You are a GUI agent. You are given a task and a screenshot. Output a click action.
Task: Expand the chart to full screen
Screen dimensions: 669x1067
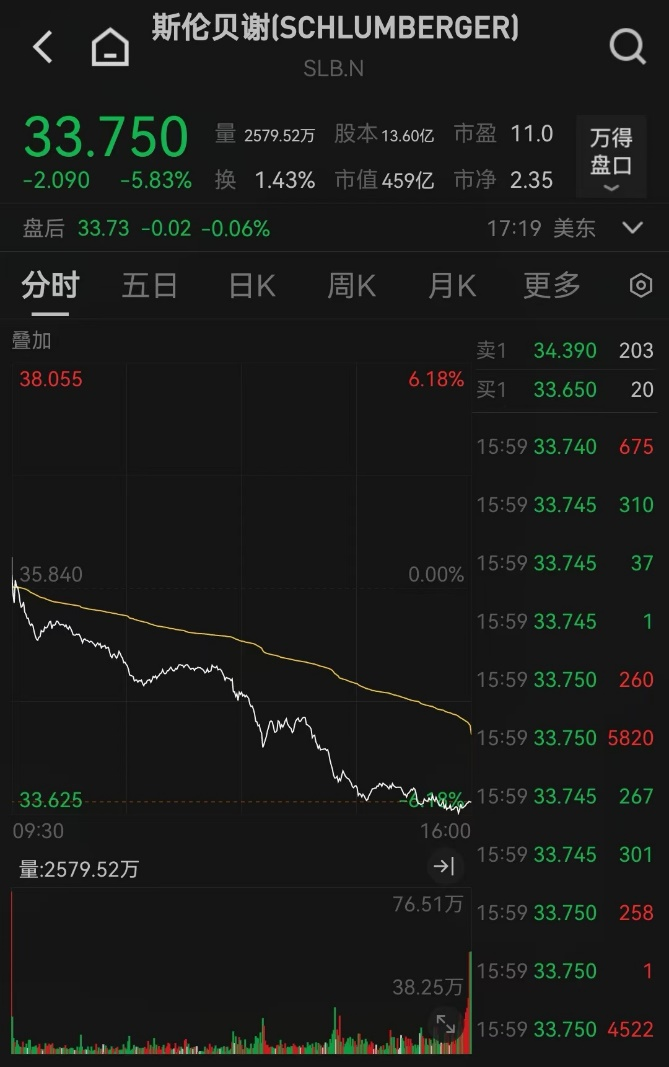pyautogui.click(x=444, y=1023)
